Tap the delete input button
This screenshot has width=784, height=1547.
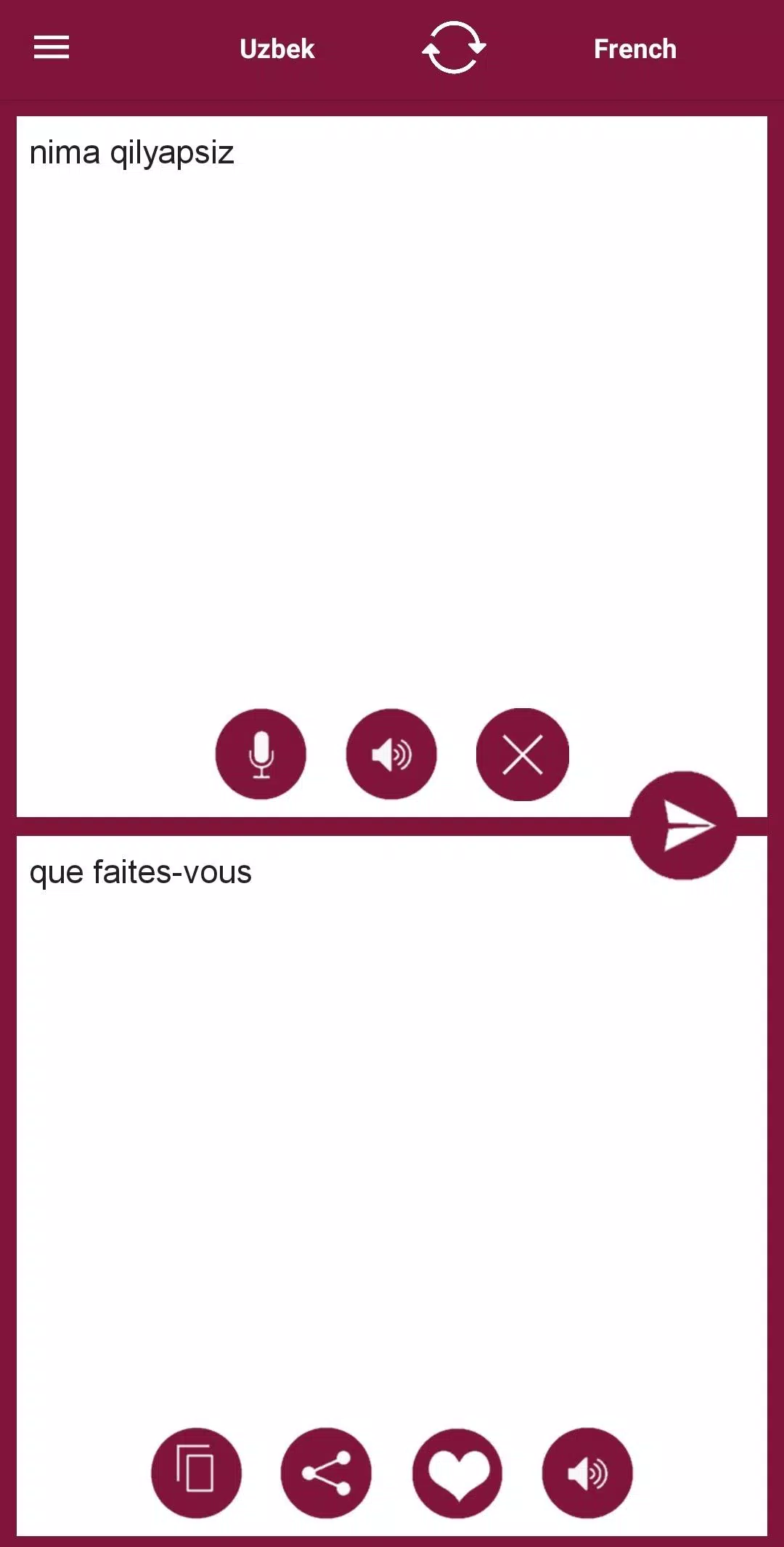(x=522, y=754)
